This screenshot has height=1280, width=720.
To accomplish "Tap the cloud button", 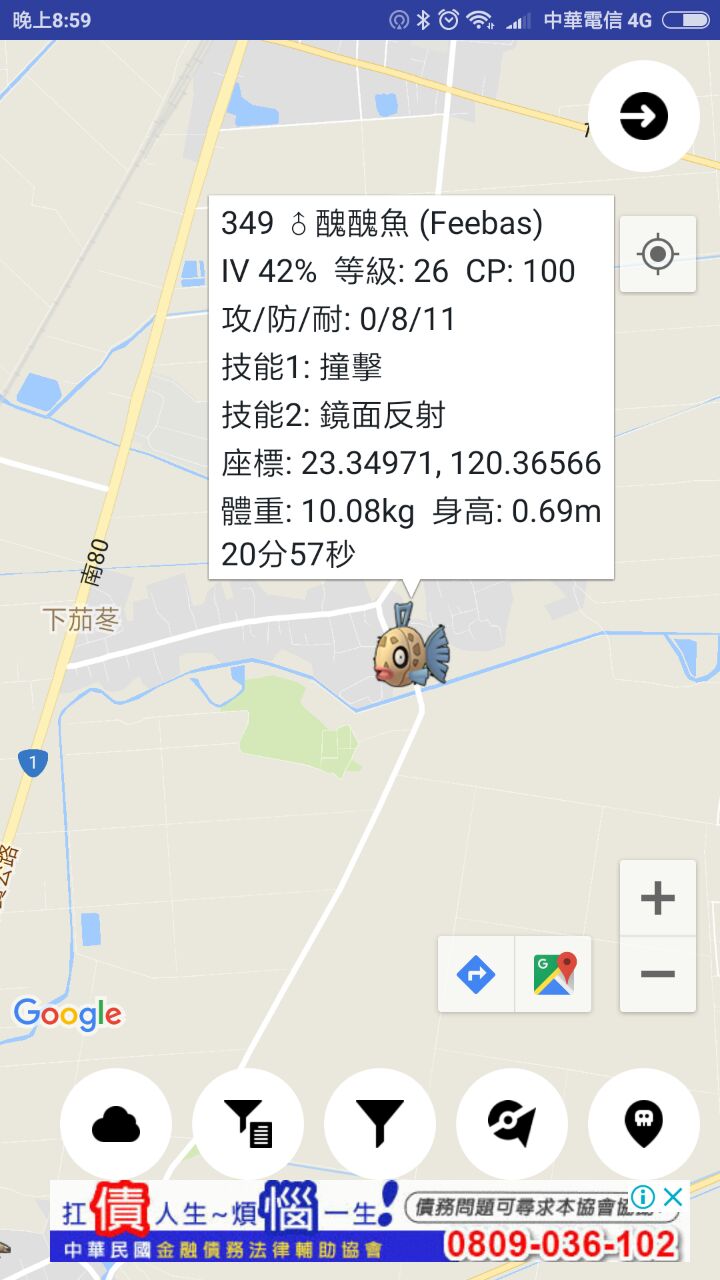I will [116, 1124].
